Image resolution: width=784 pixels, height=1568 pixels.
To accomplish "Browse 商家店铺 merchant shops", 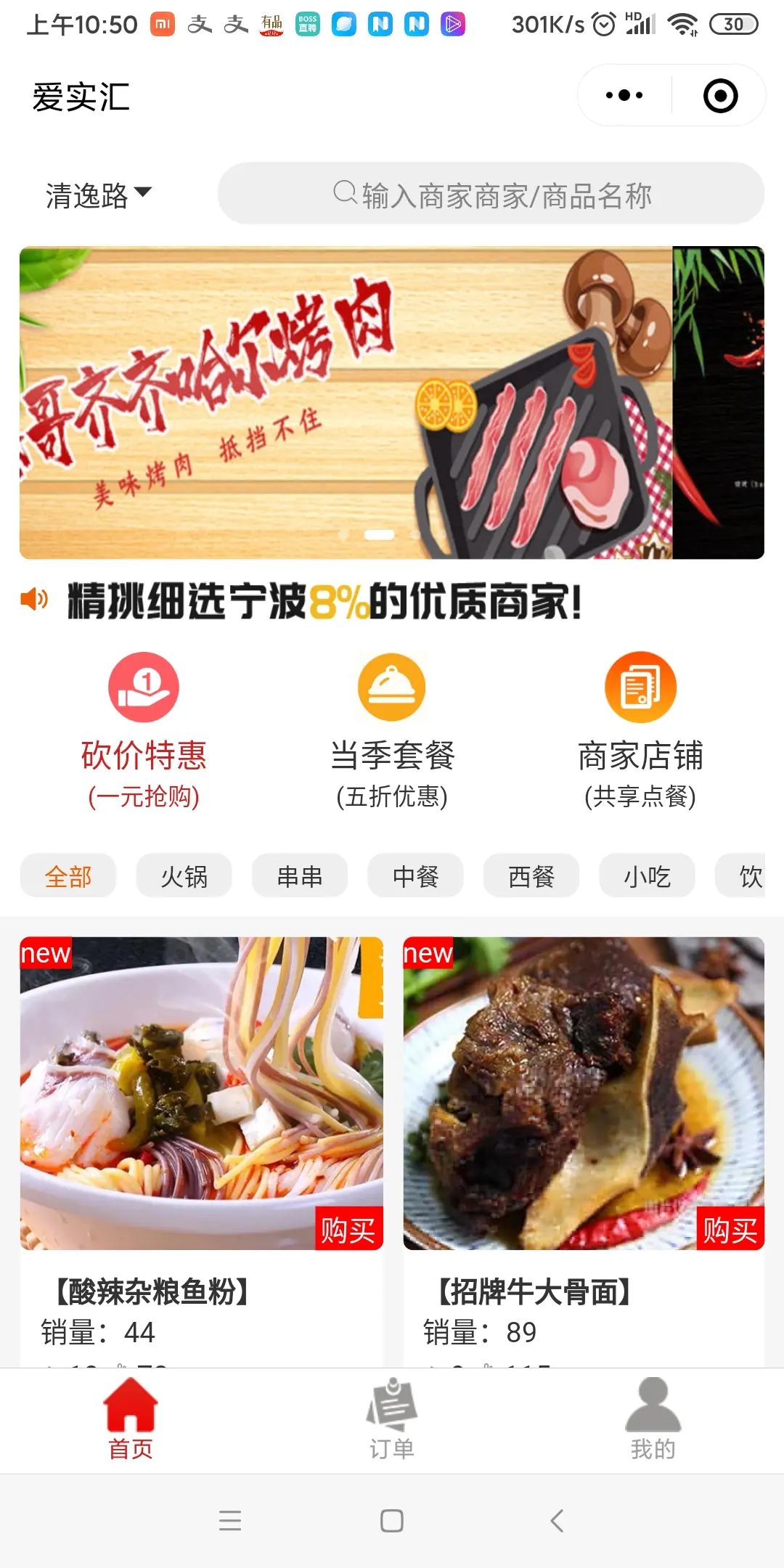I will click(640, 731).
